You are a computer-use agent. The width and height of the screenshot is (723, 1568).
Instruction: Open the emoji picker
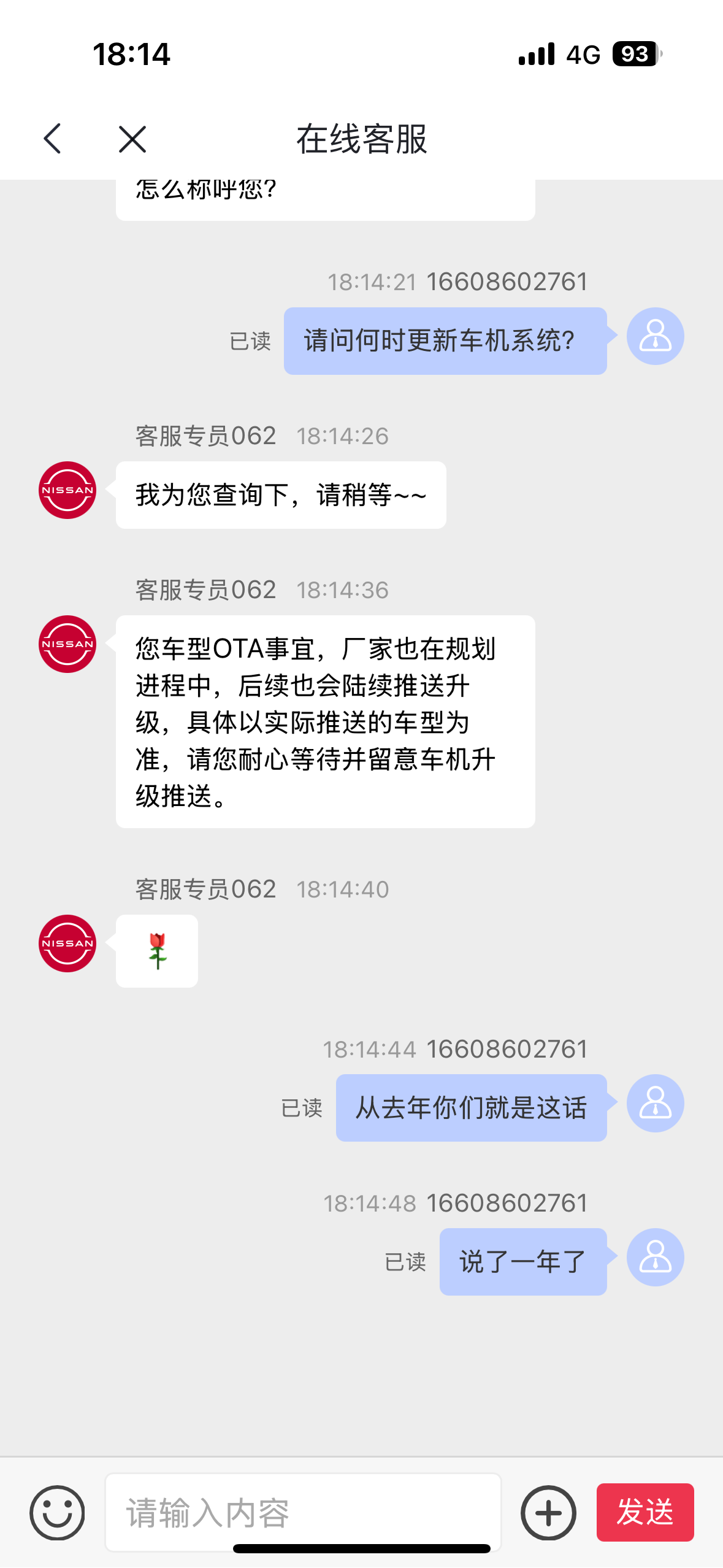[x=57, y=1513]
